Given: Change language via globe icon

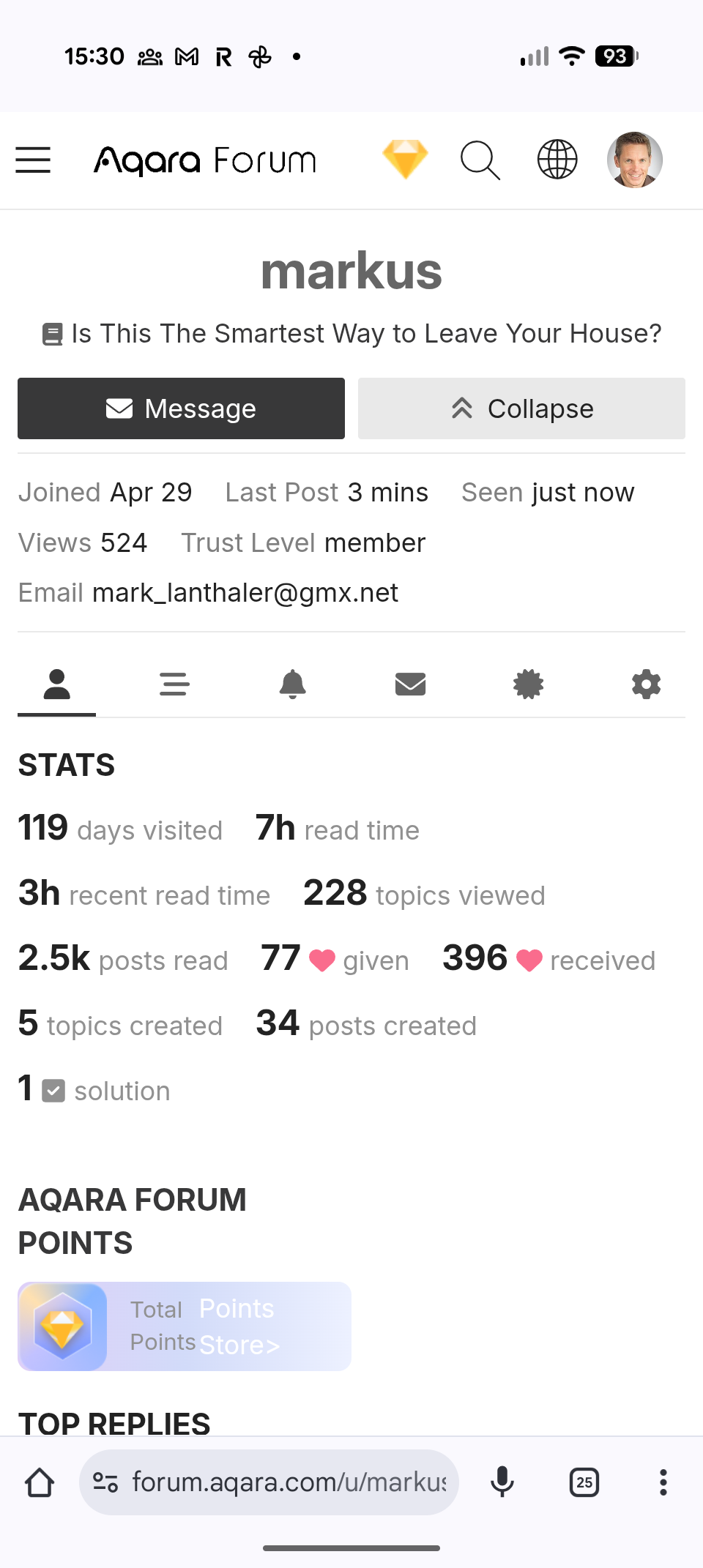Looking at the screenshot, I should tap(557, 160).
